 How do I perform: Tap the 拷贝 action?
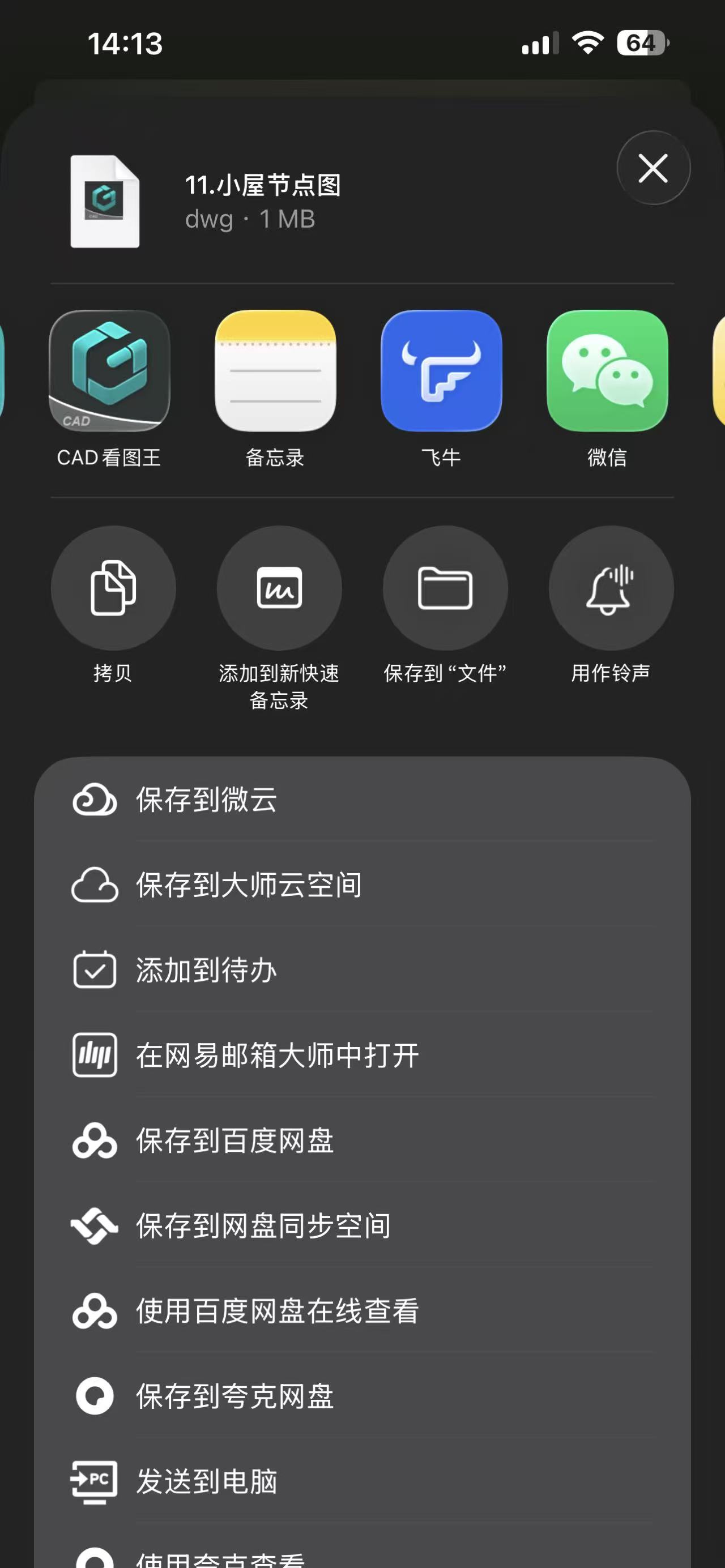pyautogui.click(x=113, y=588)
